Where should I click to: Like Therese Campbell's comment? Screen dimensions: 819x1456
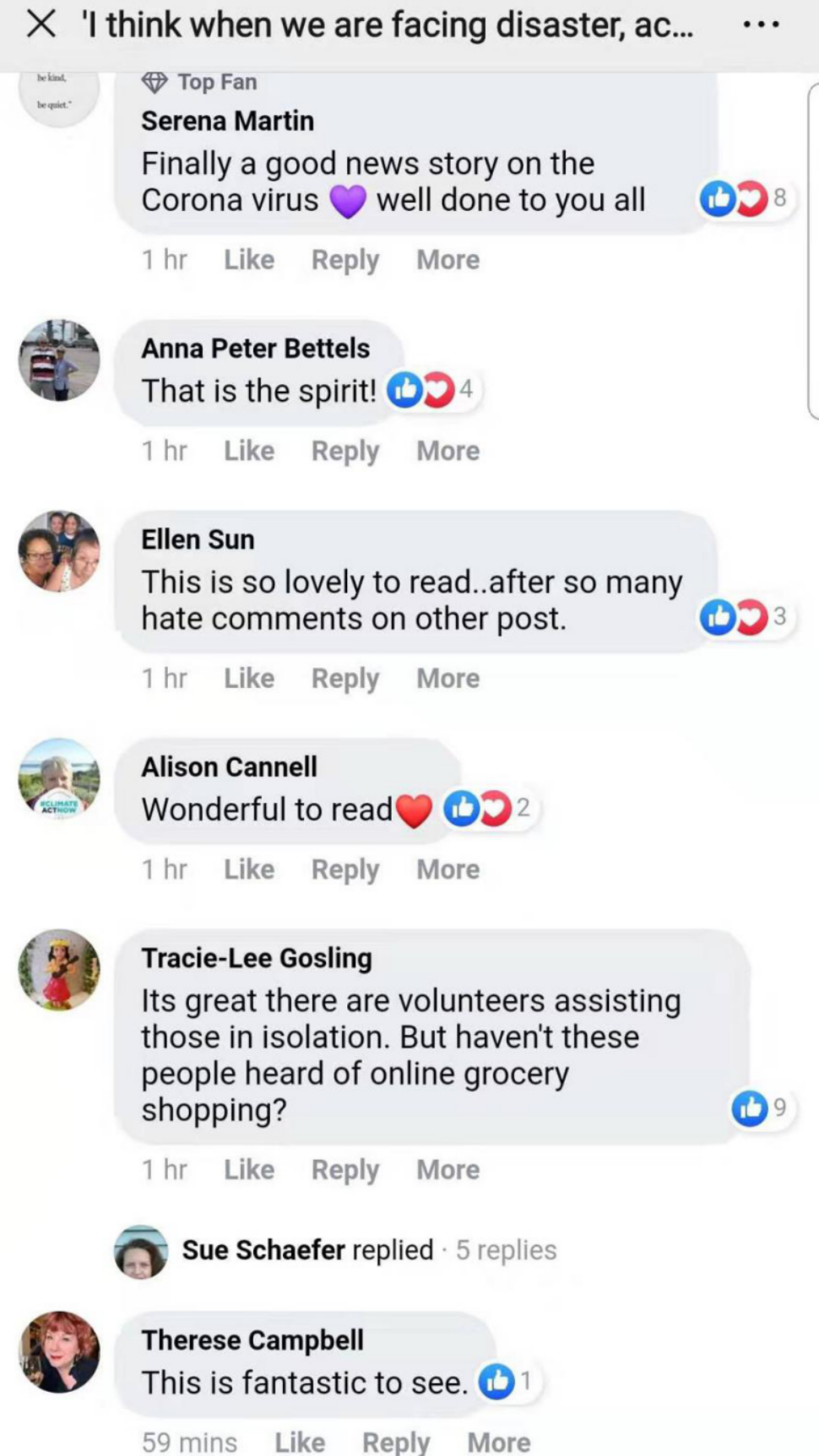[x=300, y=1442]
